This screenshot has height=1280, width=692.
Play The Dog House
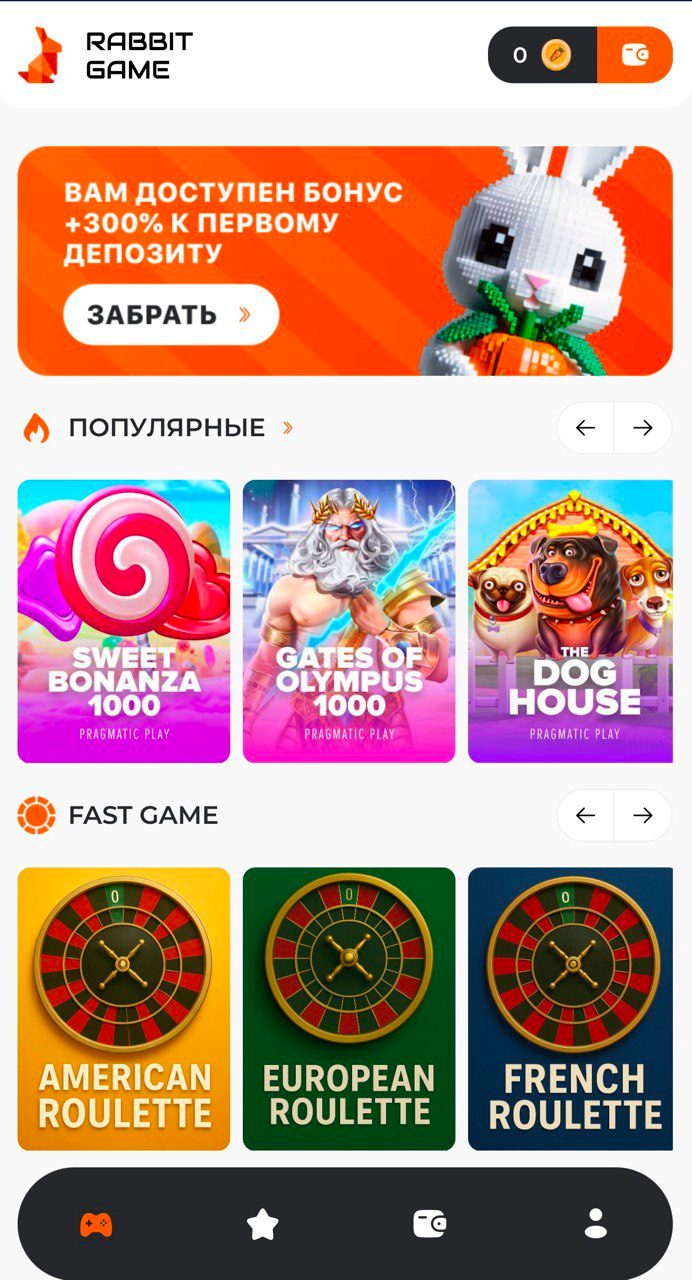tap(570, 621)
